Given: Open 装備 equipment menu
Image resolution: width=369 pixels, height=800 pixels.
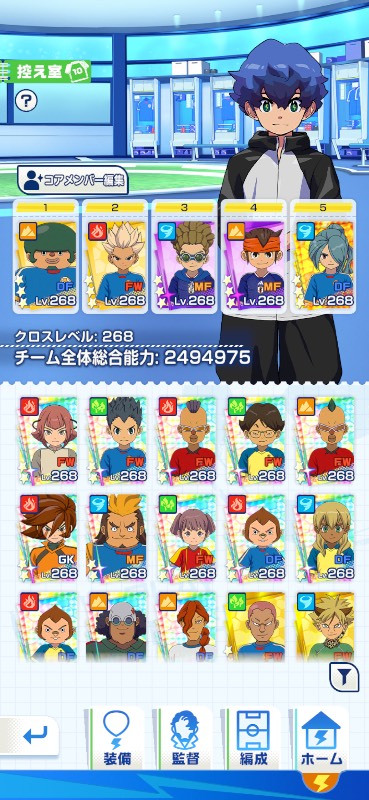Looking at the screenshot, I should pyautogui.click(x=116, y=738).
